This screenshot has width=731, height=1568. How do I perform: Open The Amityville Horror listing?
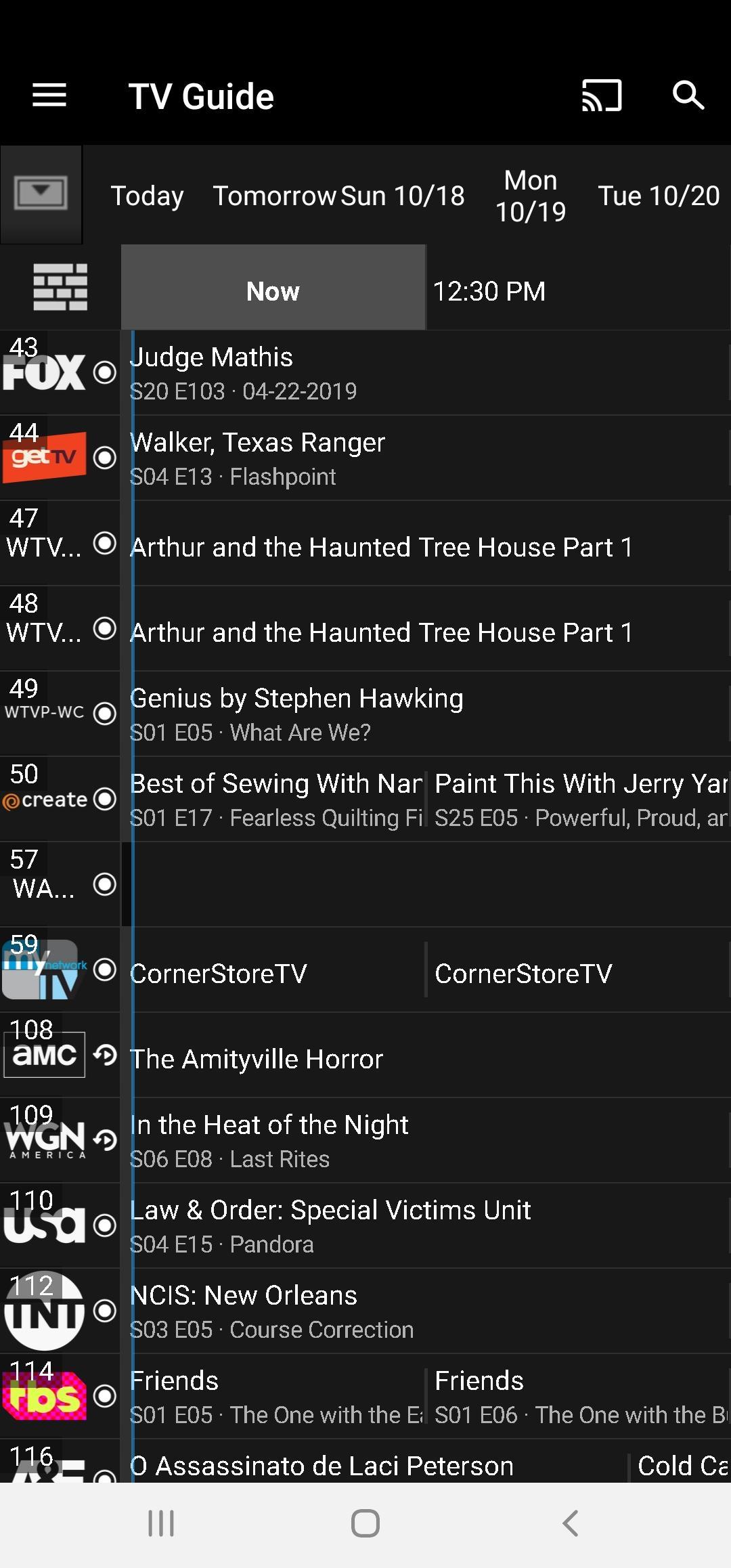click(x=426, y=1058)
